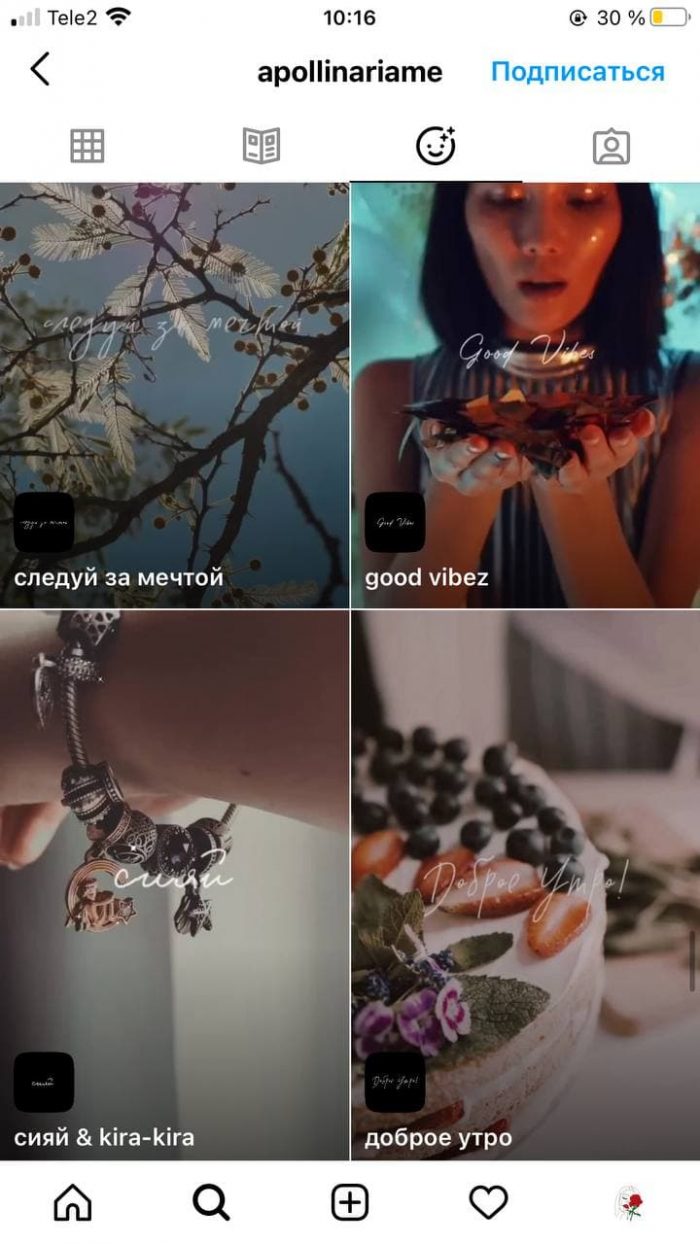Open the guides tab
700x1244 pixels.
[x=261, y=147]
